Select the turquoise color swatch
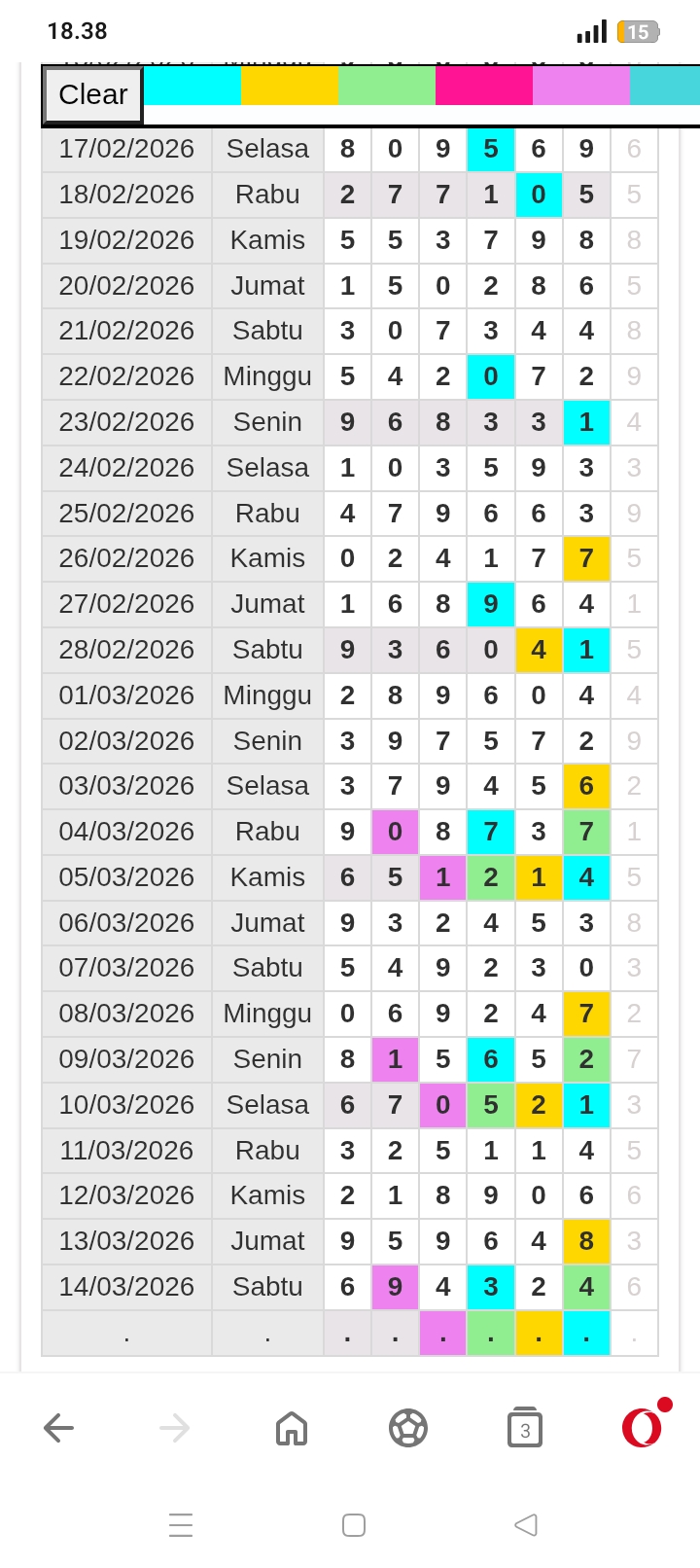Screen dimensions: 700x1568 665,86
